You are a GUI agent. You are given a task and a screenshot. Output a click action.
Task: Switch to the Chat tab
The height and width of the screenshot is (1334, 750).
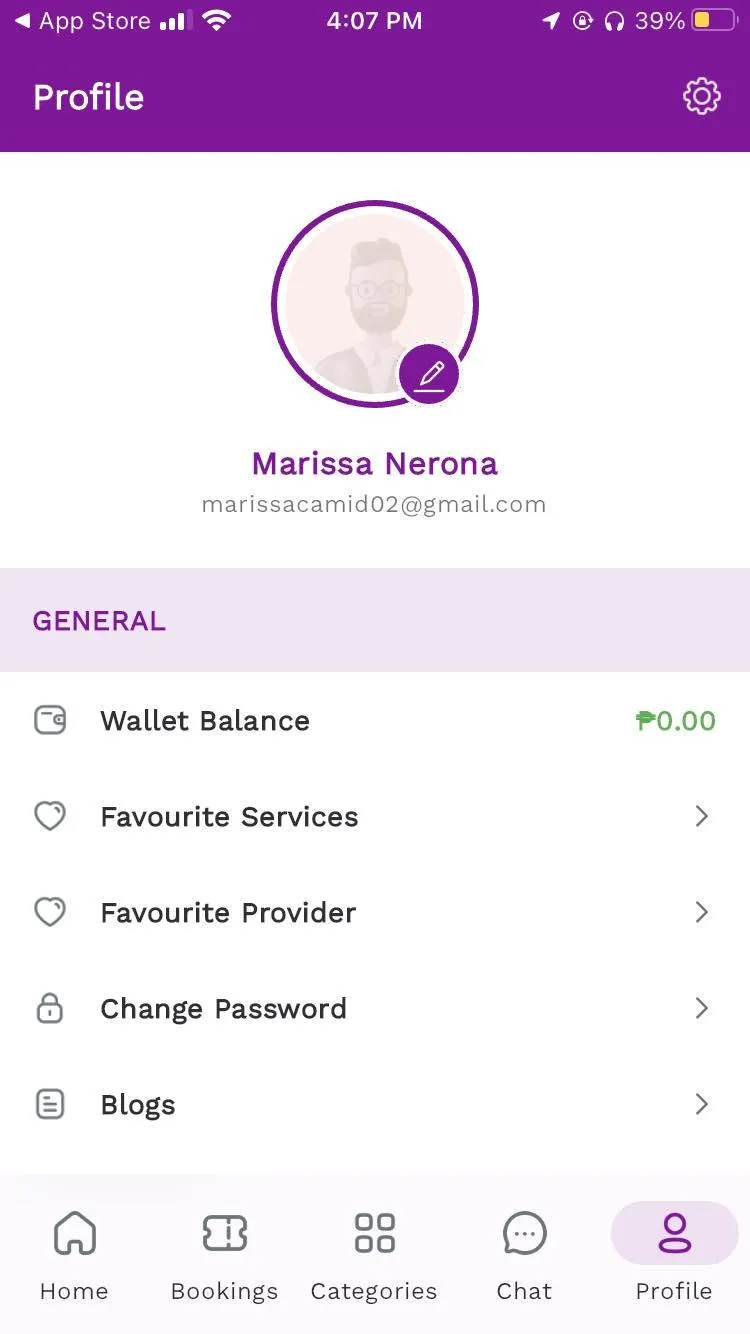[x=524, y=1254]
